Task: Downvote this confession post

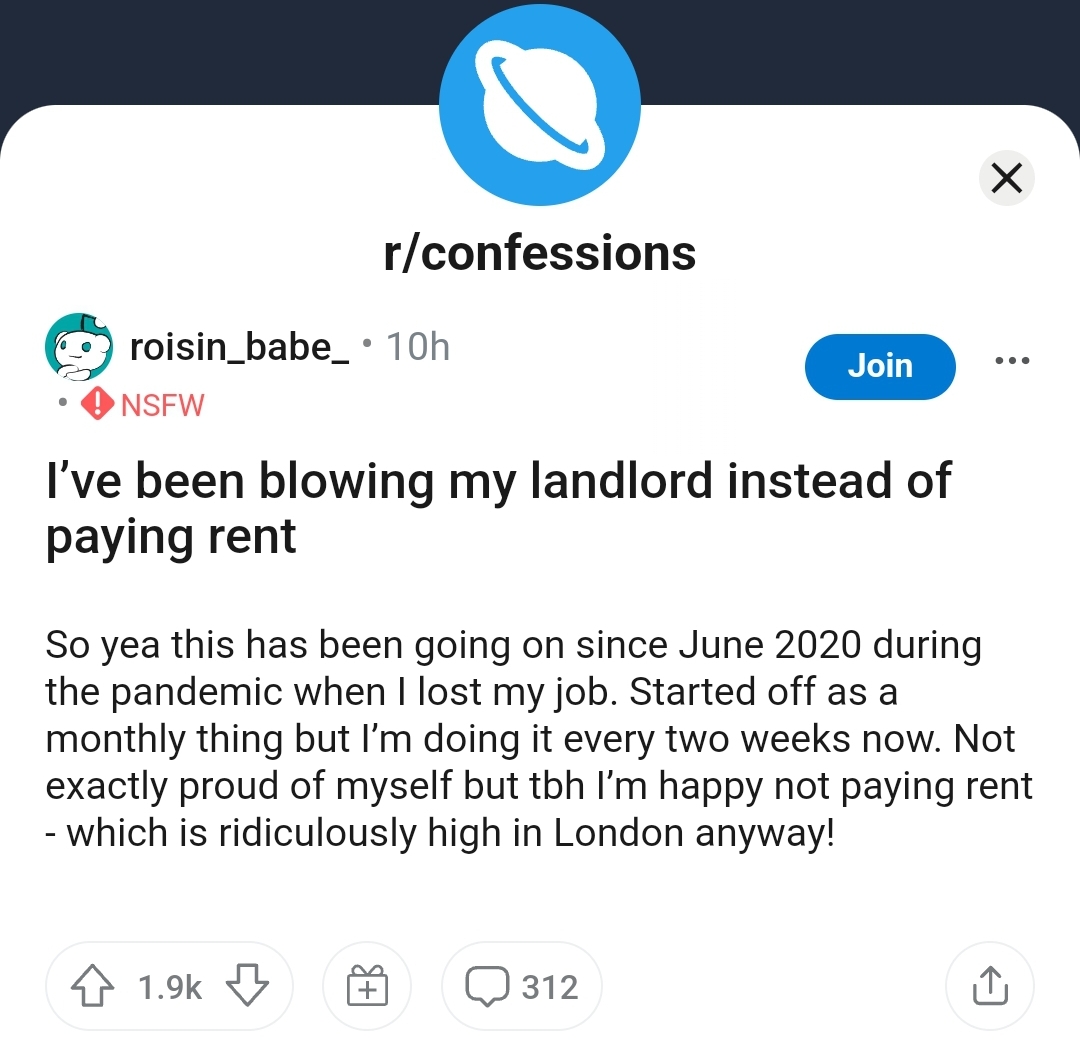Action: (x=247, y=987)
